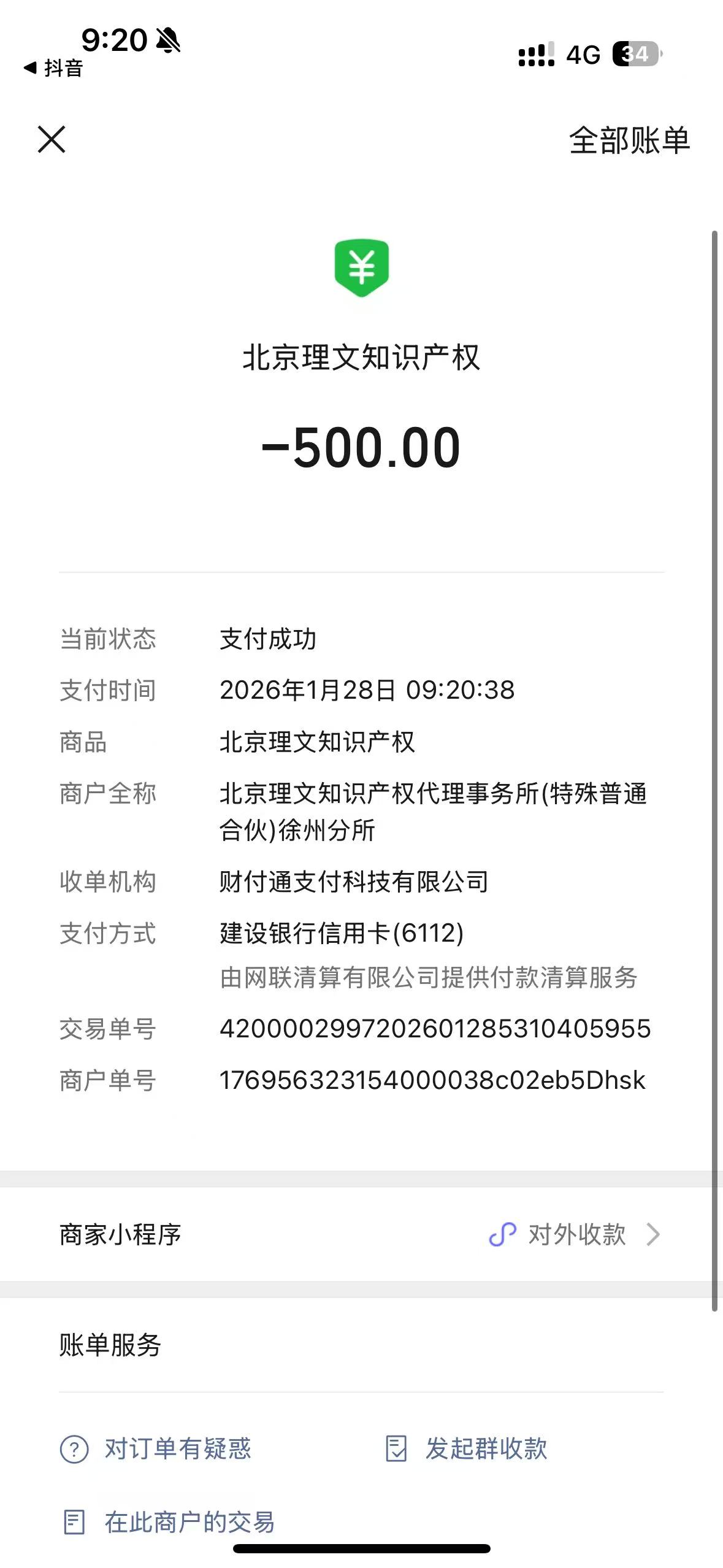View 在此商户的交易 history
The height and width of the screenshot is (1568, 723).
point(169,1522)
